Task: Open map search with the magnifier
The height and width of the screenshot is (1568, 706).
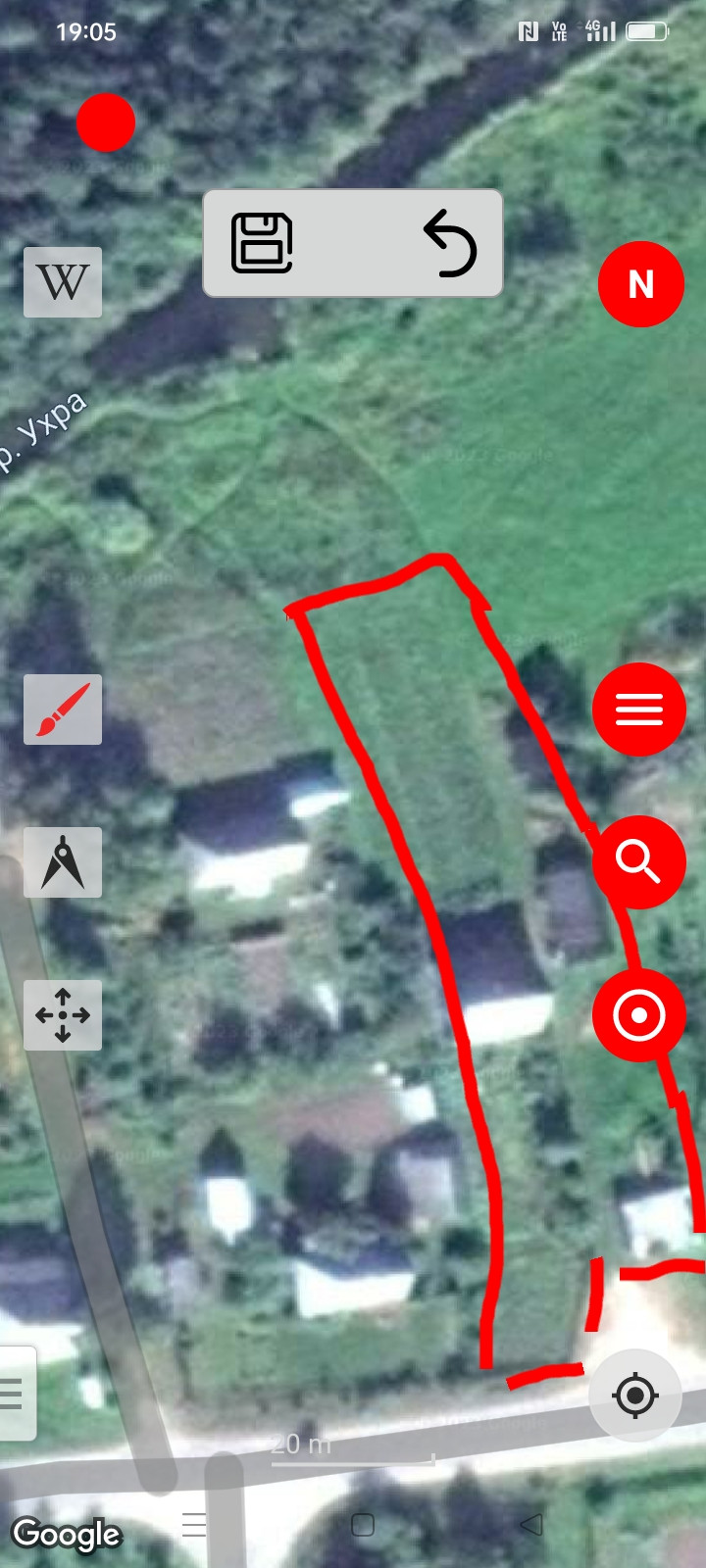Action: [638, 861]
